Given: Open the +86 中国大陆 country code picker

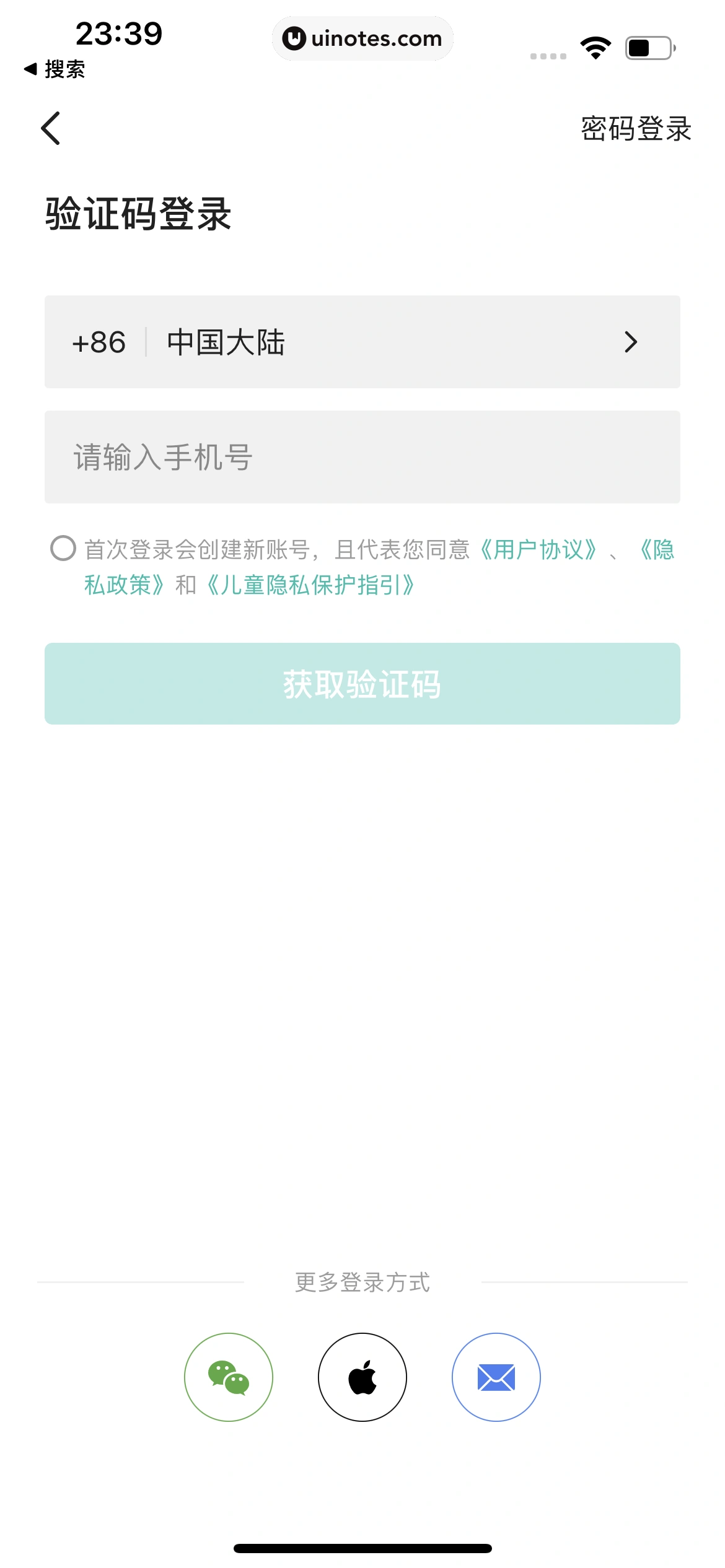Looking at the screenshot, I should click(x=362, y=342).
